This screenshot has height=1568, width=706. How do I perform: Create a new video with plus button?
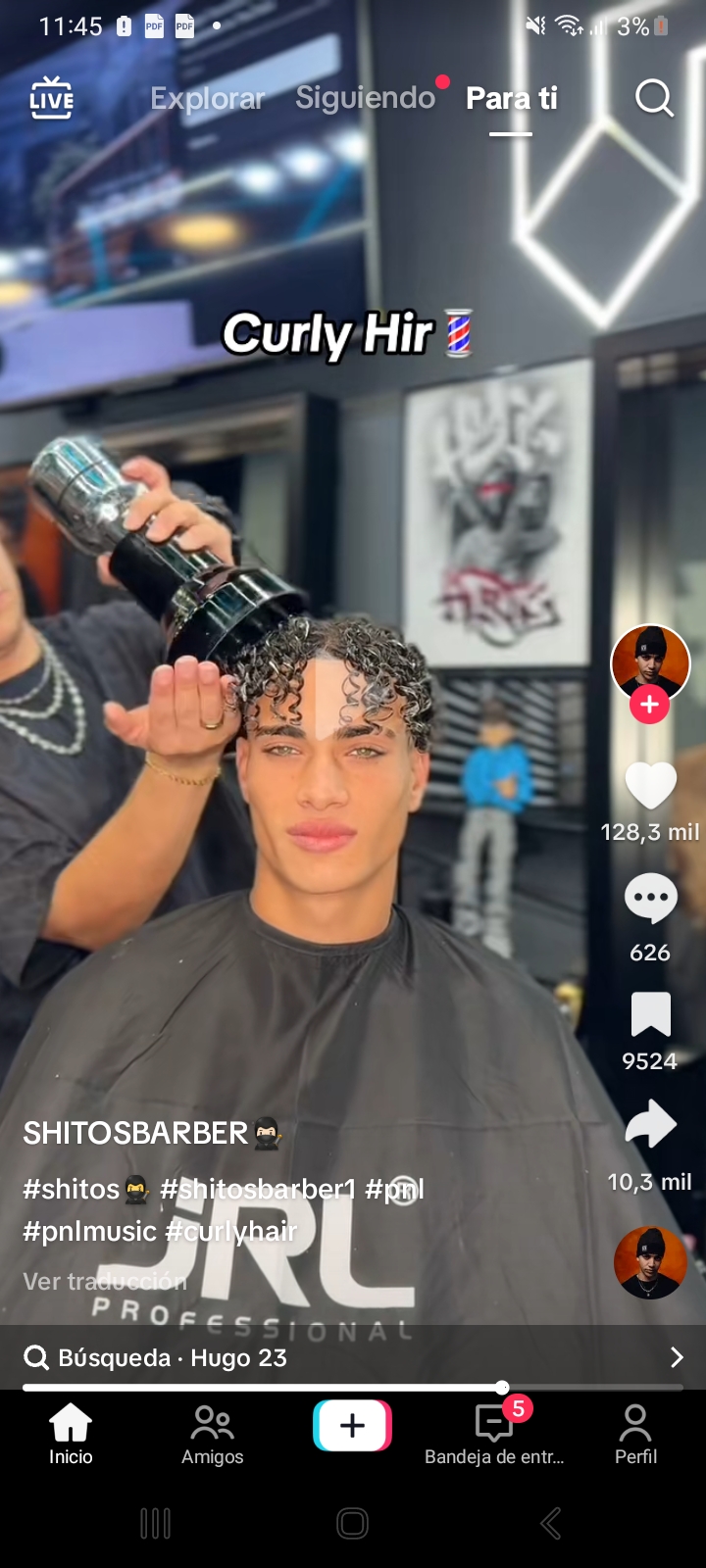pos(353,1425)
